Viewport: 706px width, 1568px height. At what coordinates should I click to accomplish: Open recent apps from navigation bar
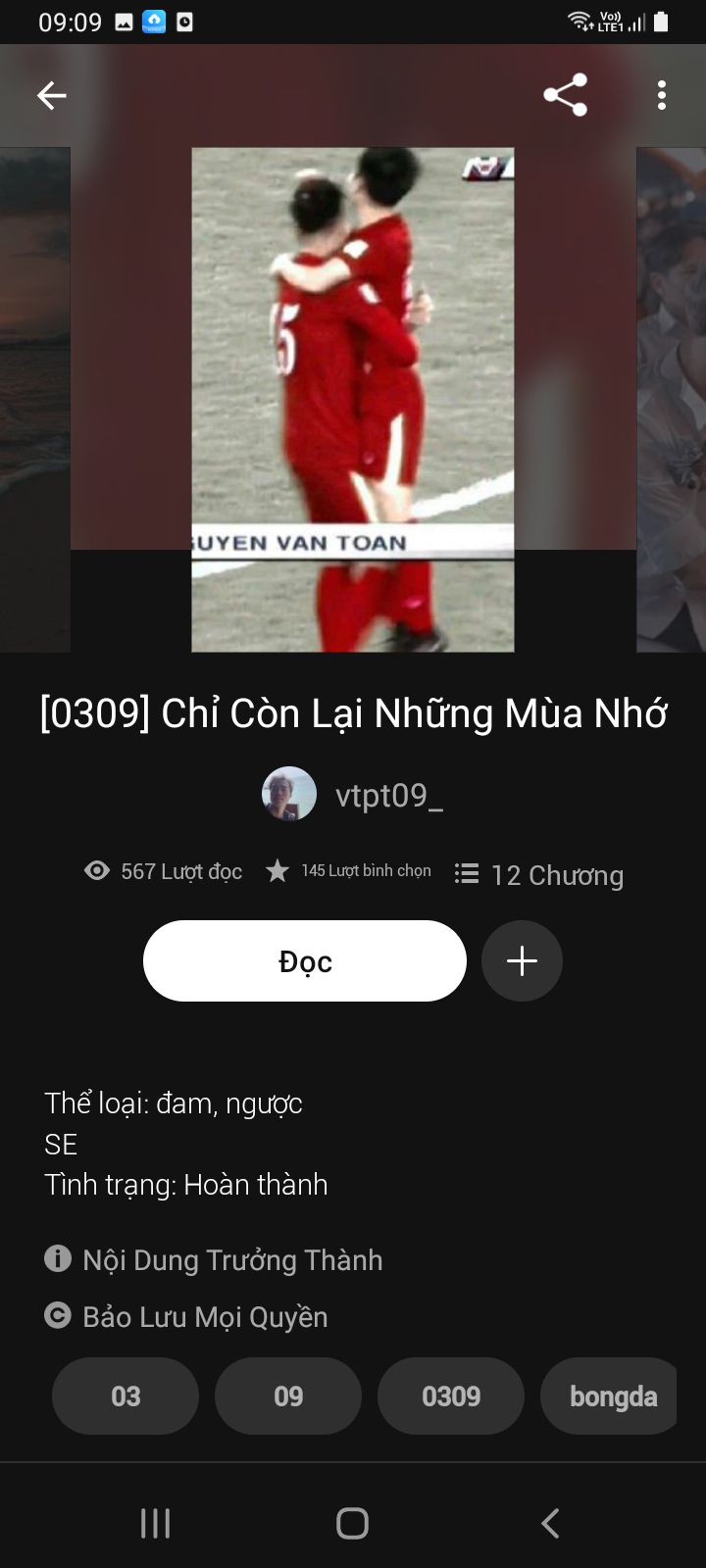tap(155, 1523)
